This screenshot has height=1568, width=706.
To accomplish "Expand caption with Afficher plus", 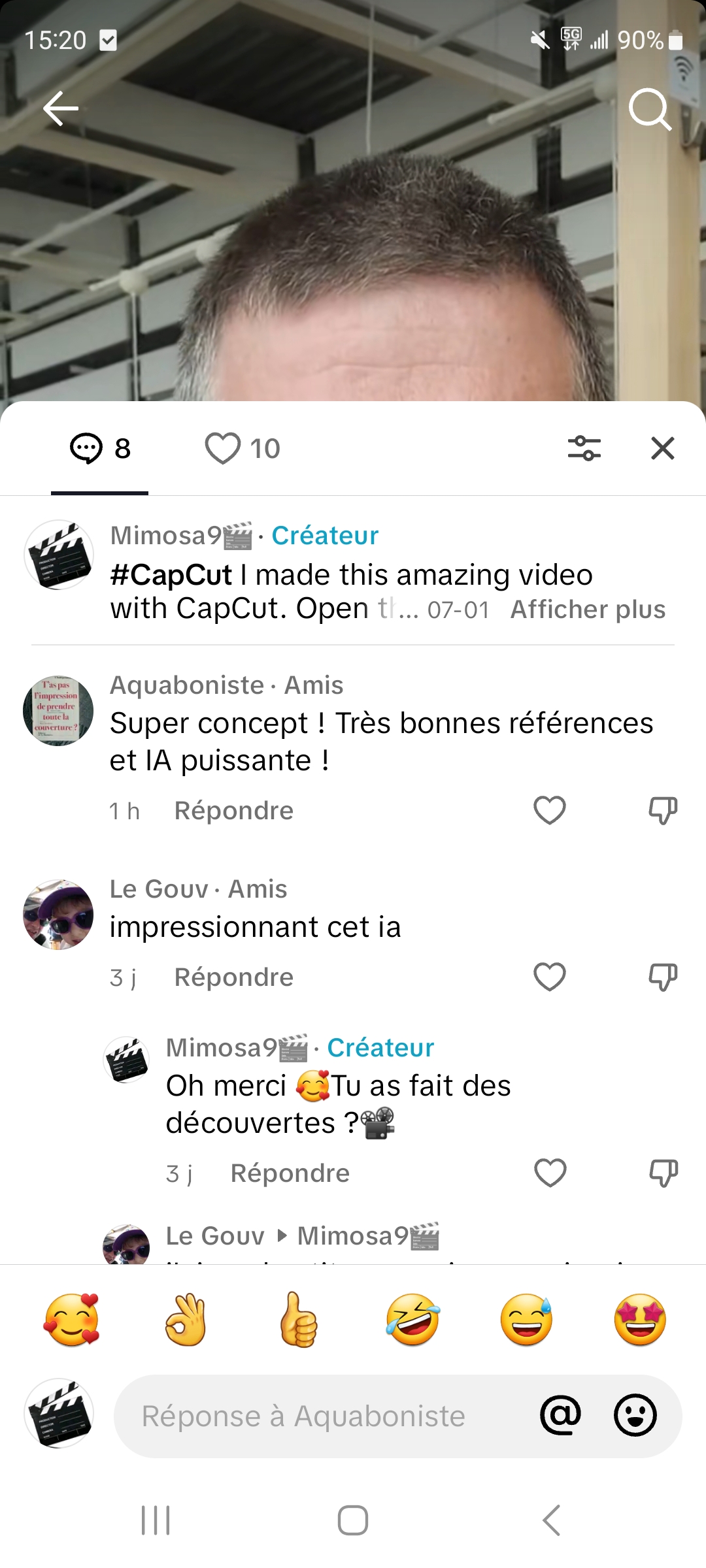I will [587, 610].
